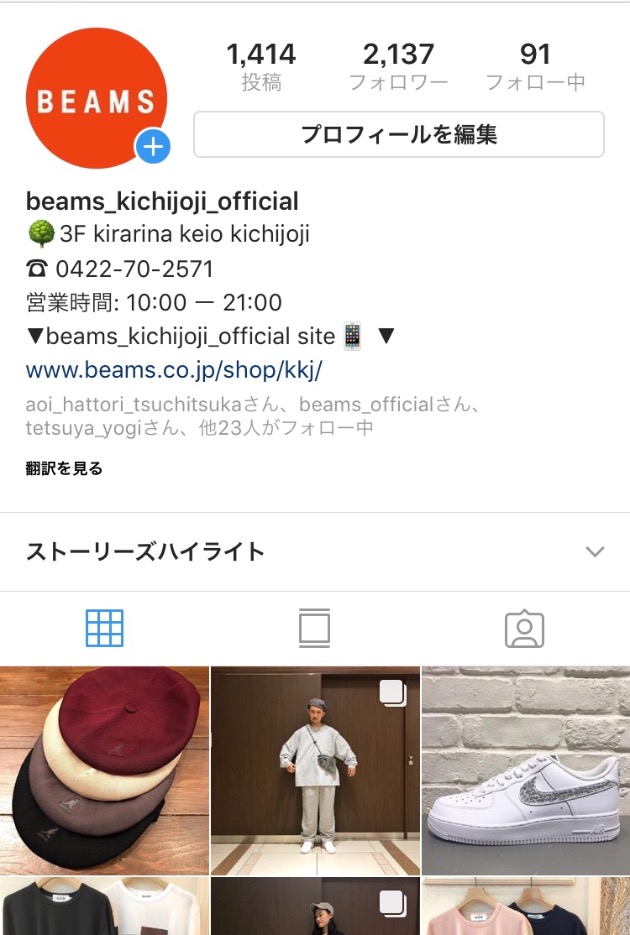Add a story via the blue plus icon
This screenshot has height=935, width=630.
coord(153,147)
